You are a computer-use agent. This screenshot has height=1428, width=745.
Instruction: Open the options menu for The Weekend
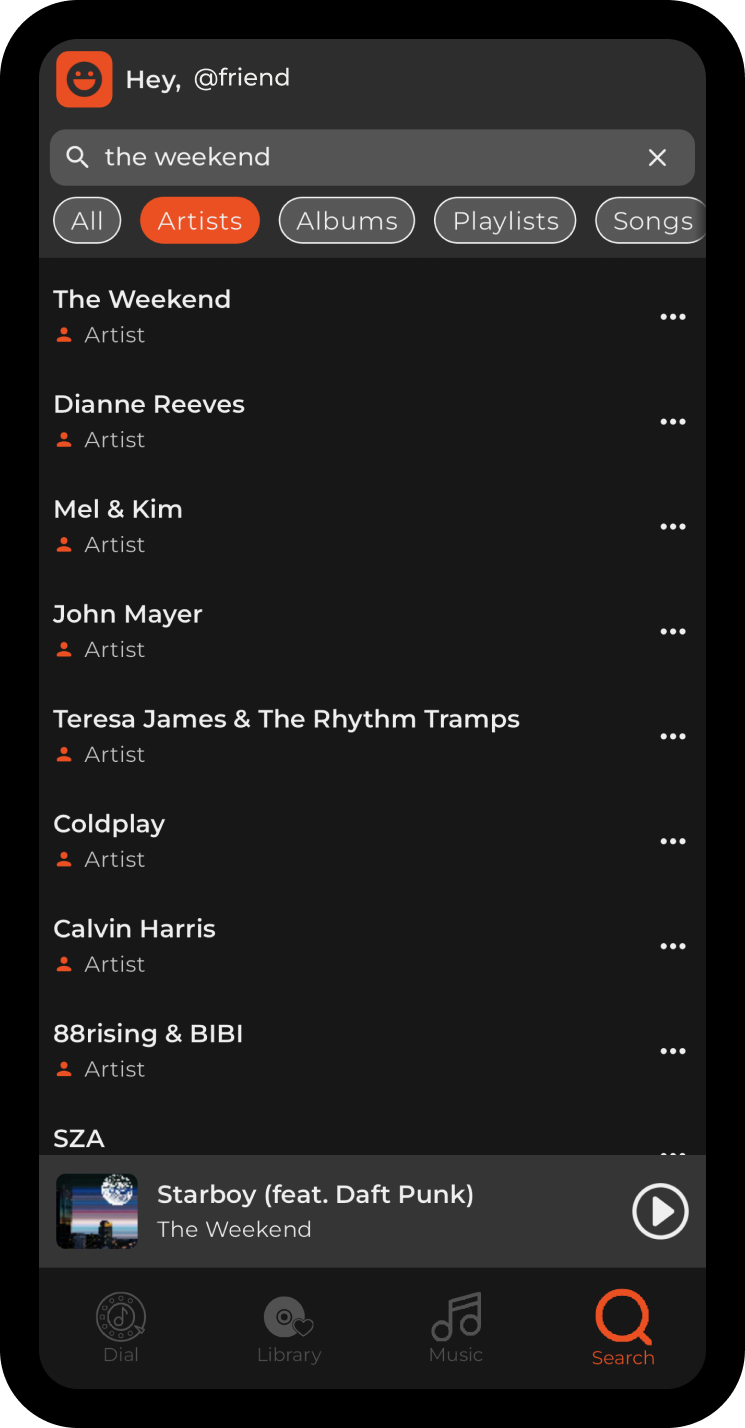tap(673, 316)
